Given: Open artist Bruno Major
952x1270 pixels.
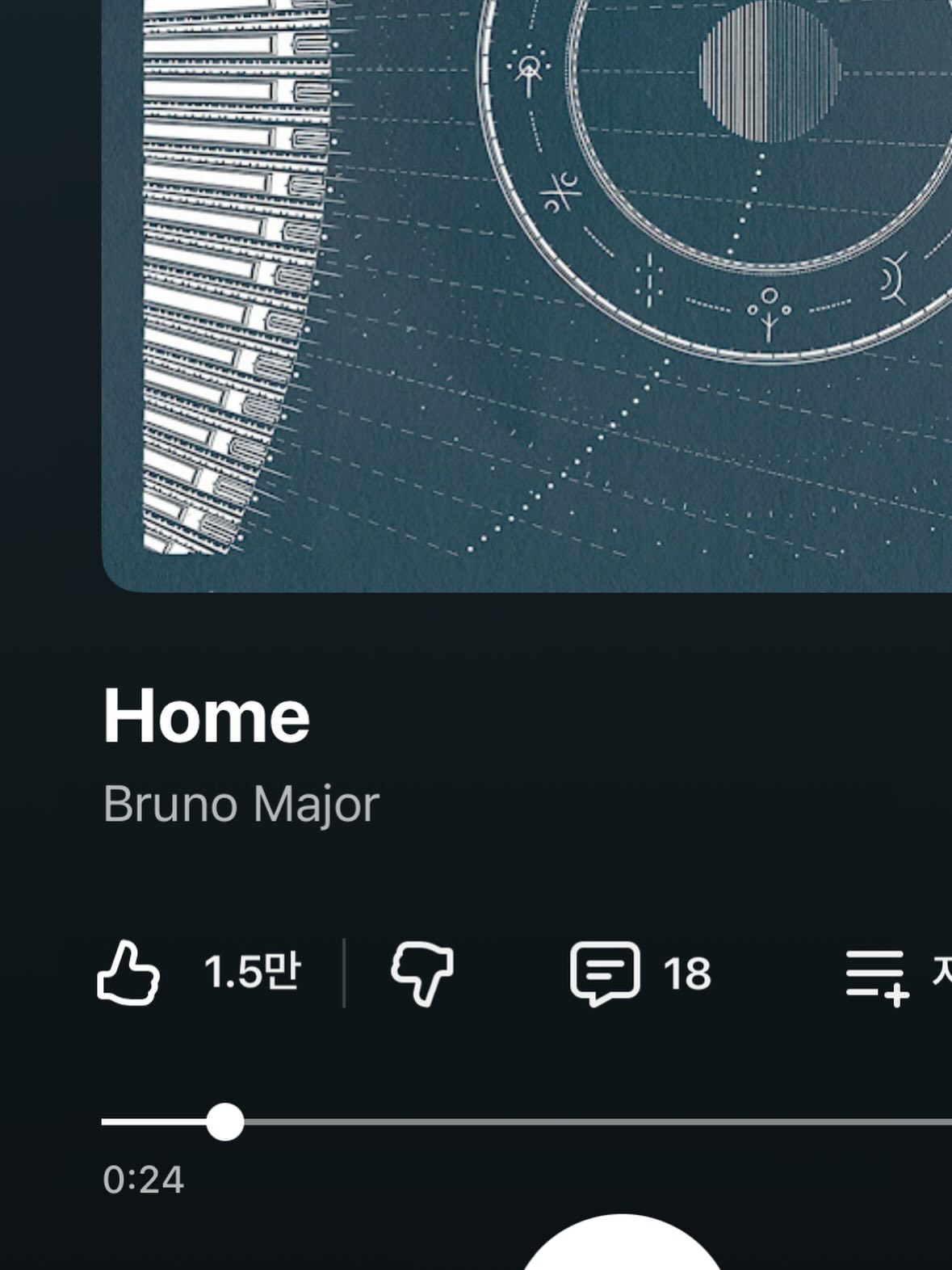Looking at the screenshot, I should pos(241,805).
